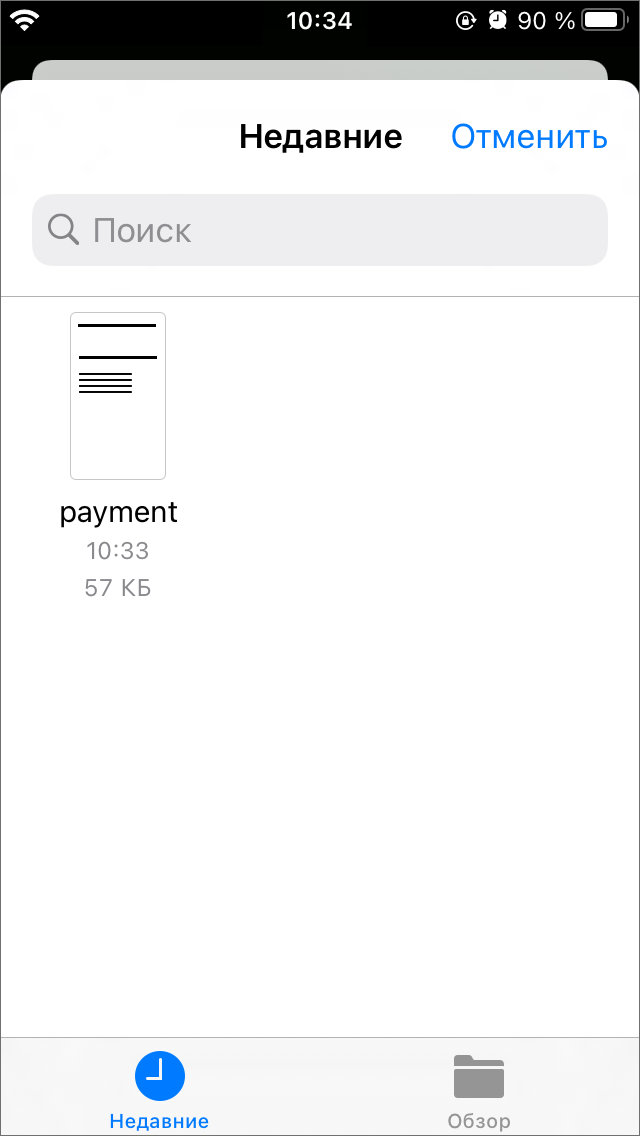
Task: Tap the Отменить button
Action: click(529, 137)
